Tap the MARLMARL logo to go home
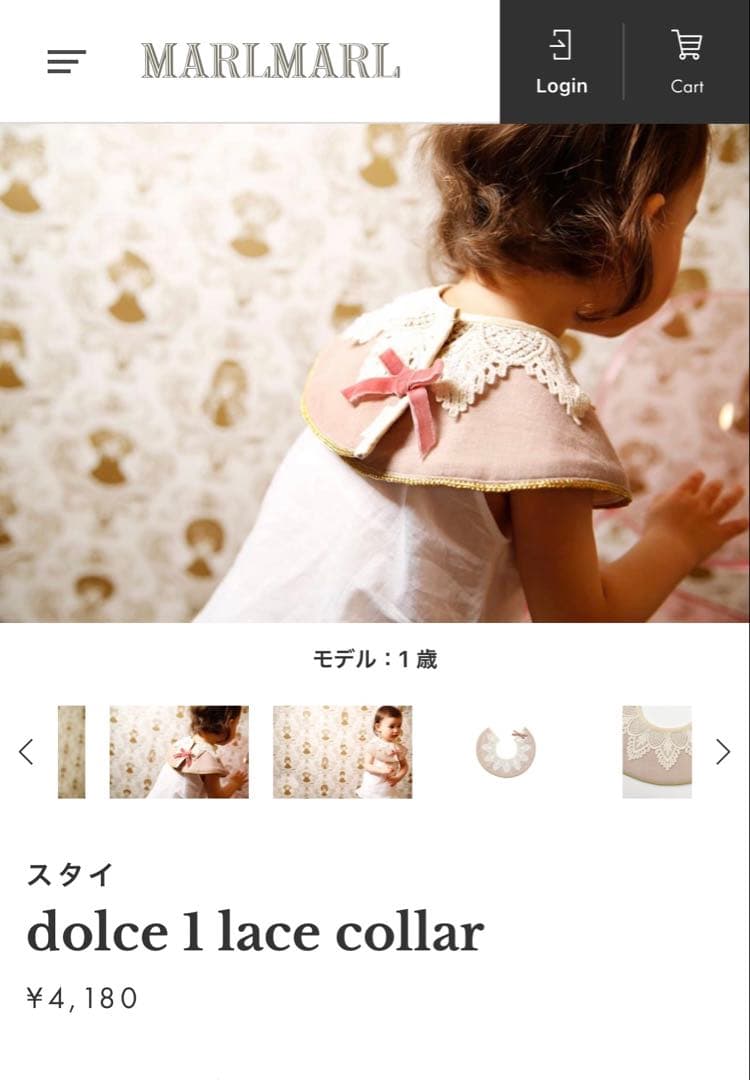 click(270, 61)
